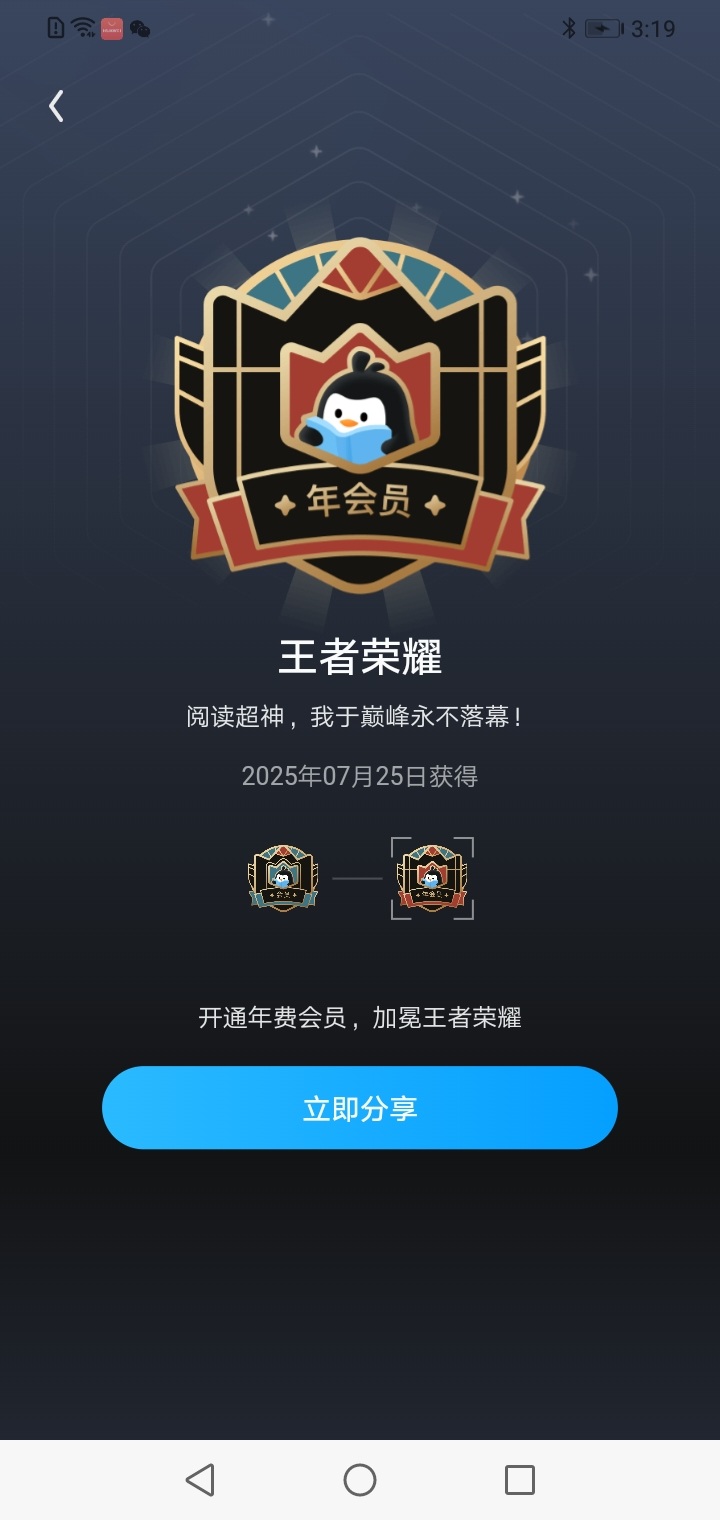Tap the 立即分享 button

[x=360, y=1108]
